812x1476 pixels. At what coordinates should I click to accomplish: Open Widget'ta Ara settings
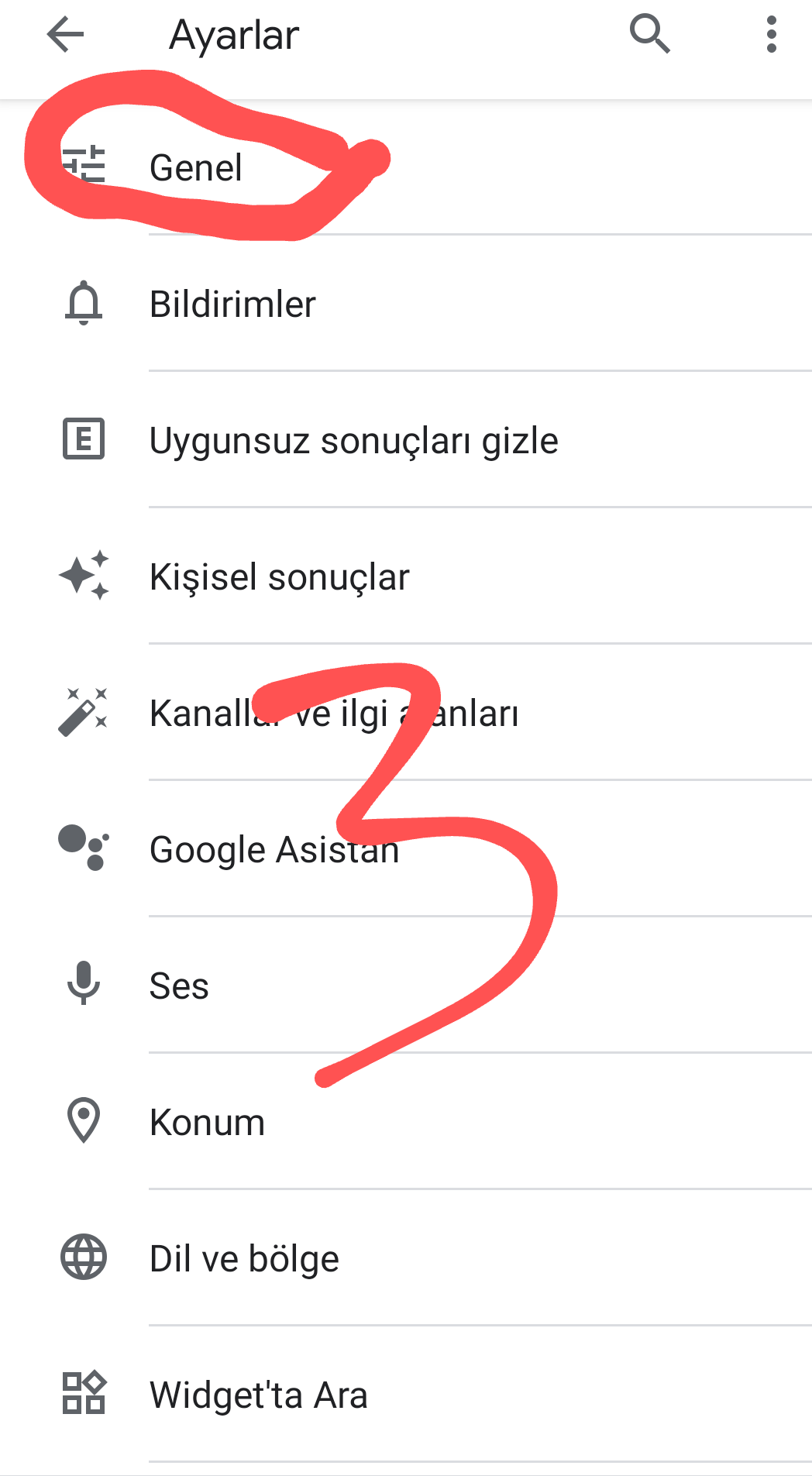258,1395
